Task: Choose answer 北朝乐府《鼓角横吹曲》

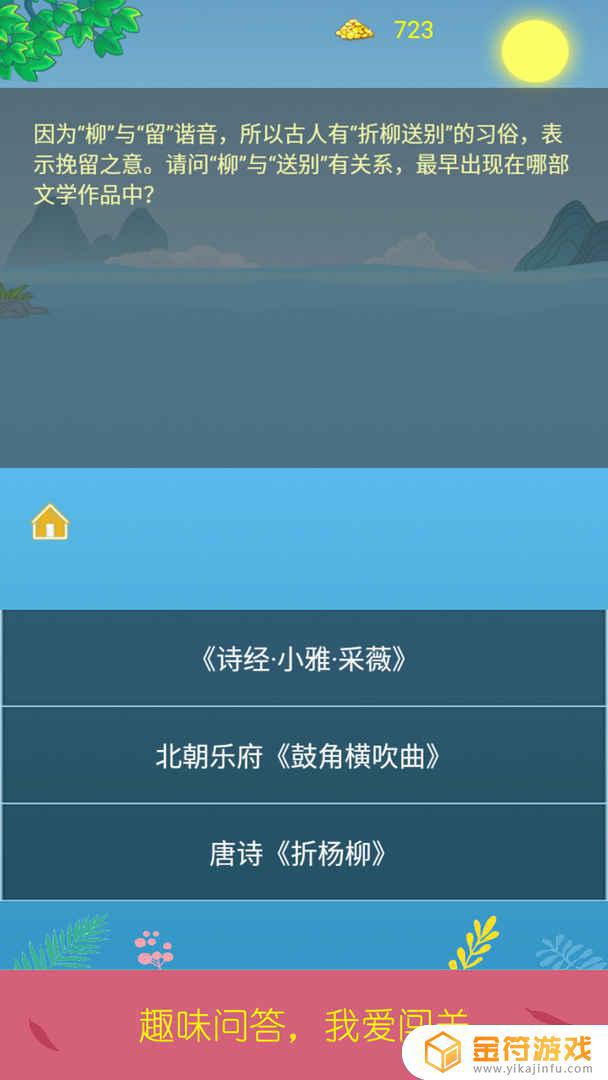Action: pos(304,756)
